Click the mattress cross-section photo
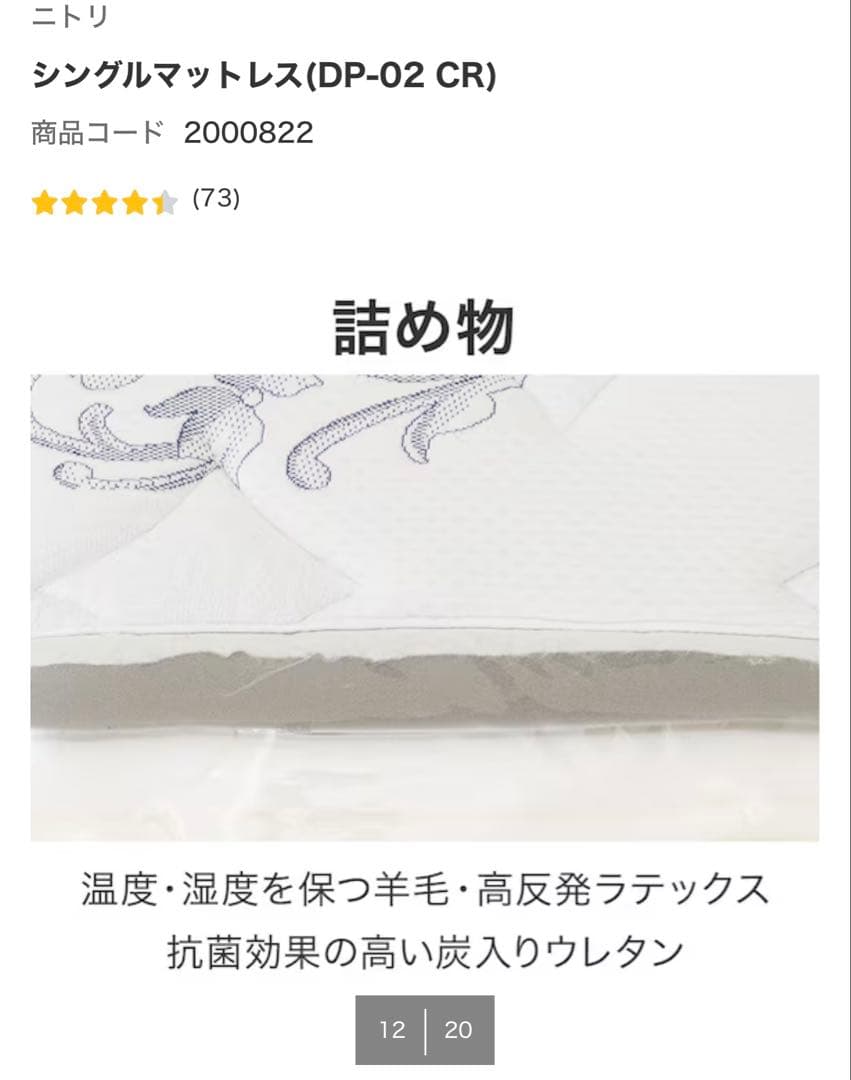 pyautogui.click(x=425, y=608)
